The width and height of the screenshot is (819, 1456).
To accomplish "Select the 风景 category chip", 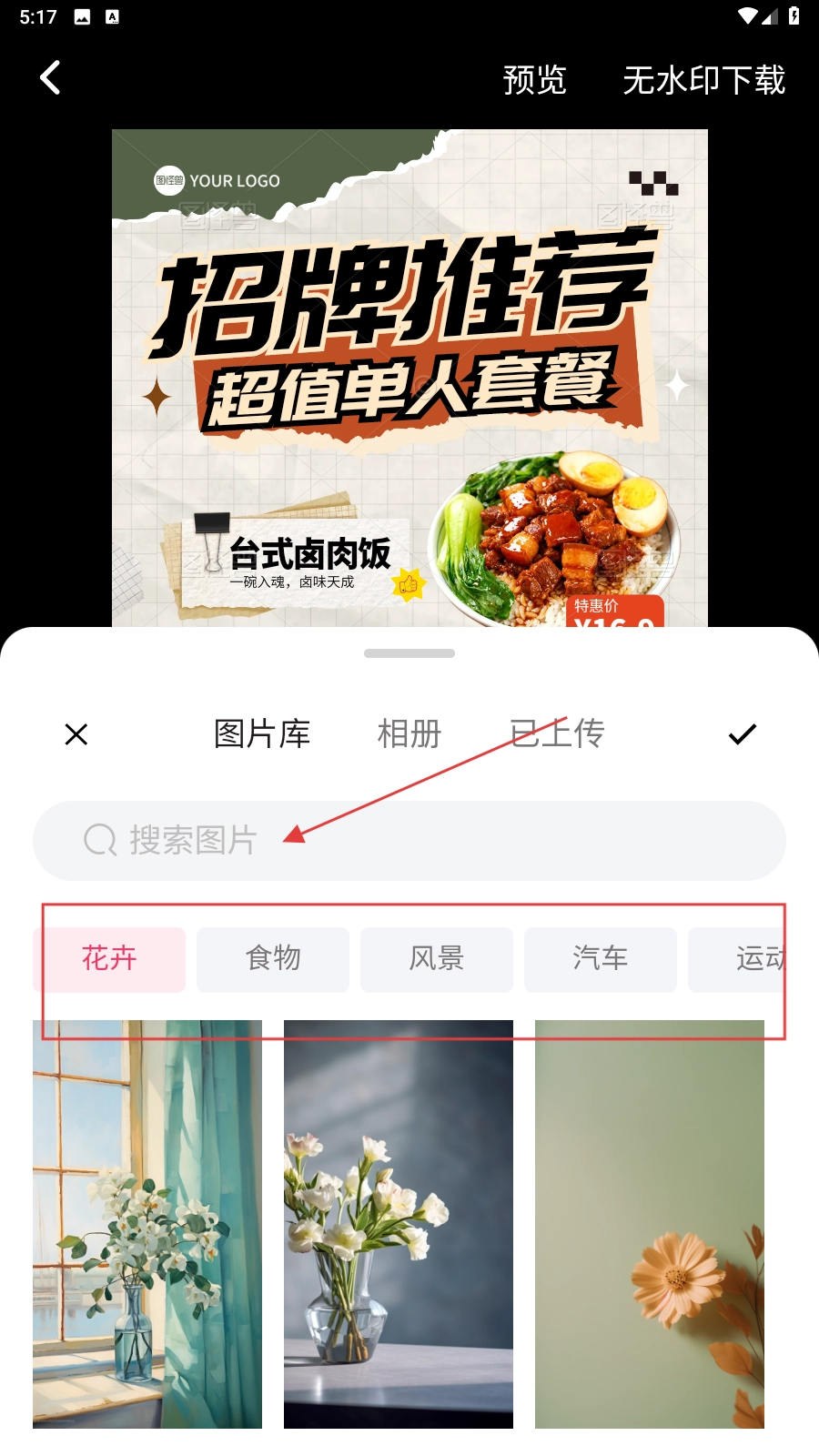I will (437, 959).
